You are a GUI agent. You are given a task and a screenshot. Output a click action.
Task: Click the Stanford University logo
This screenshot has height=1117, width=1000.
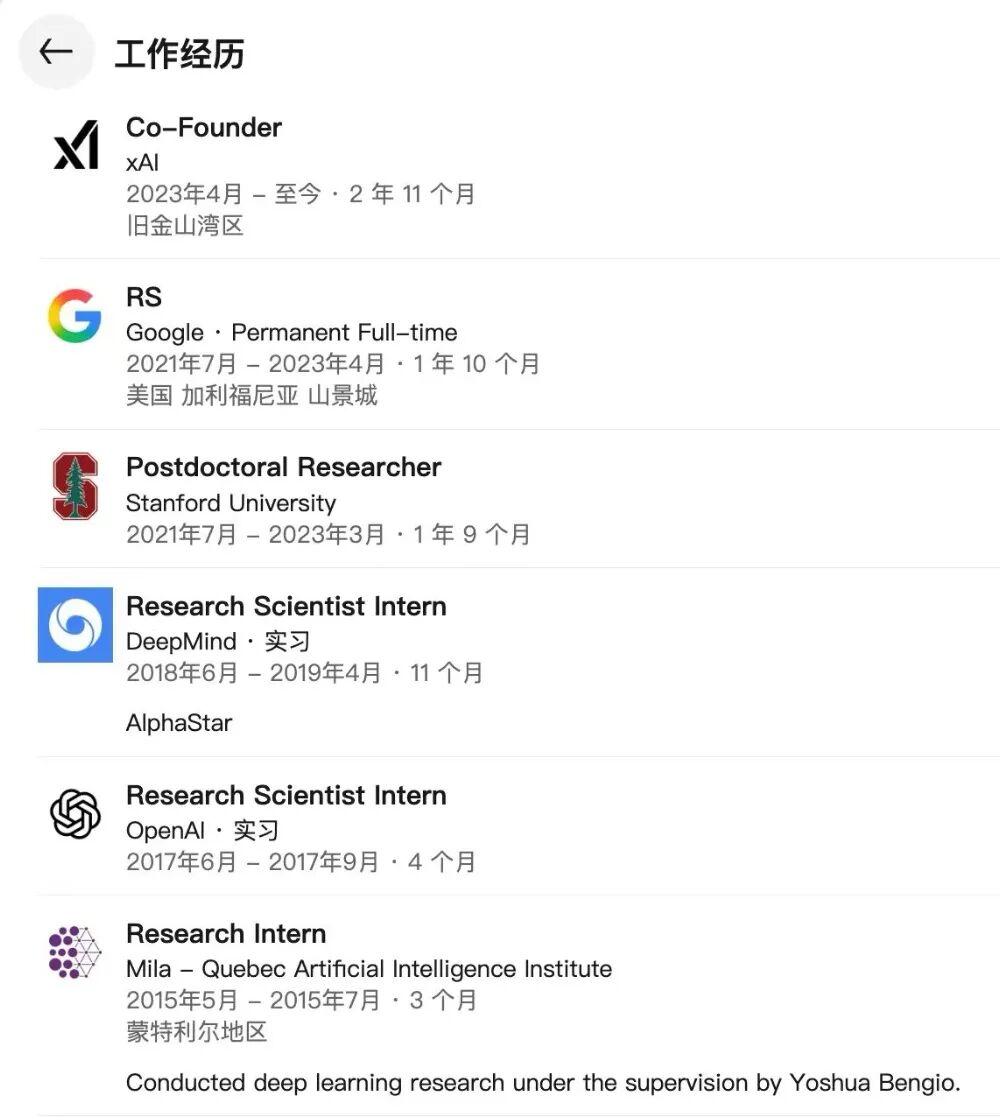coord(75,486)
